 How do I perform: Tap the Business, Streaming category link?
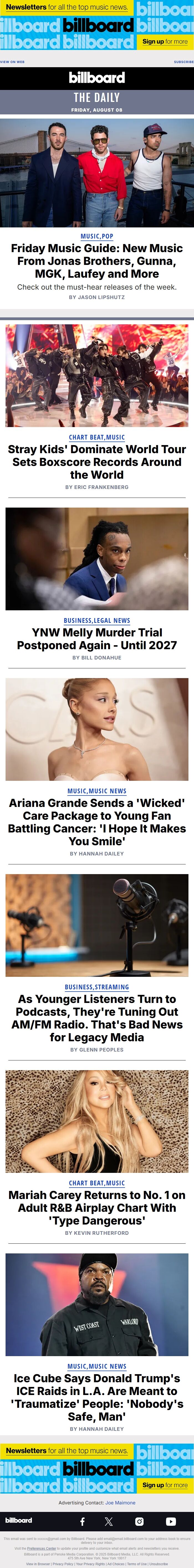tap(97, 987)
